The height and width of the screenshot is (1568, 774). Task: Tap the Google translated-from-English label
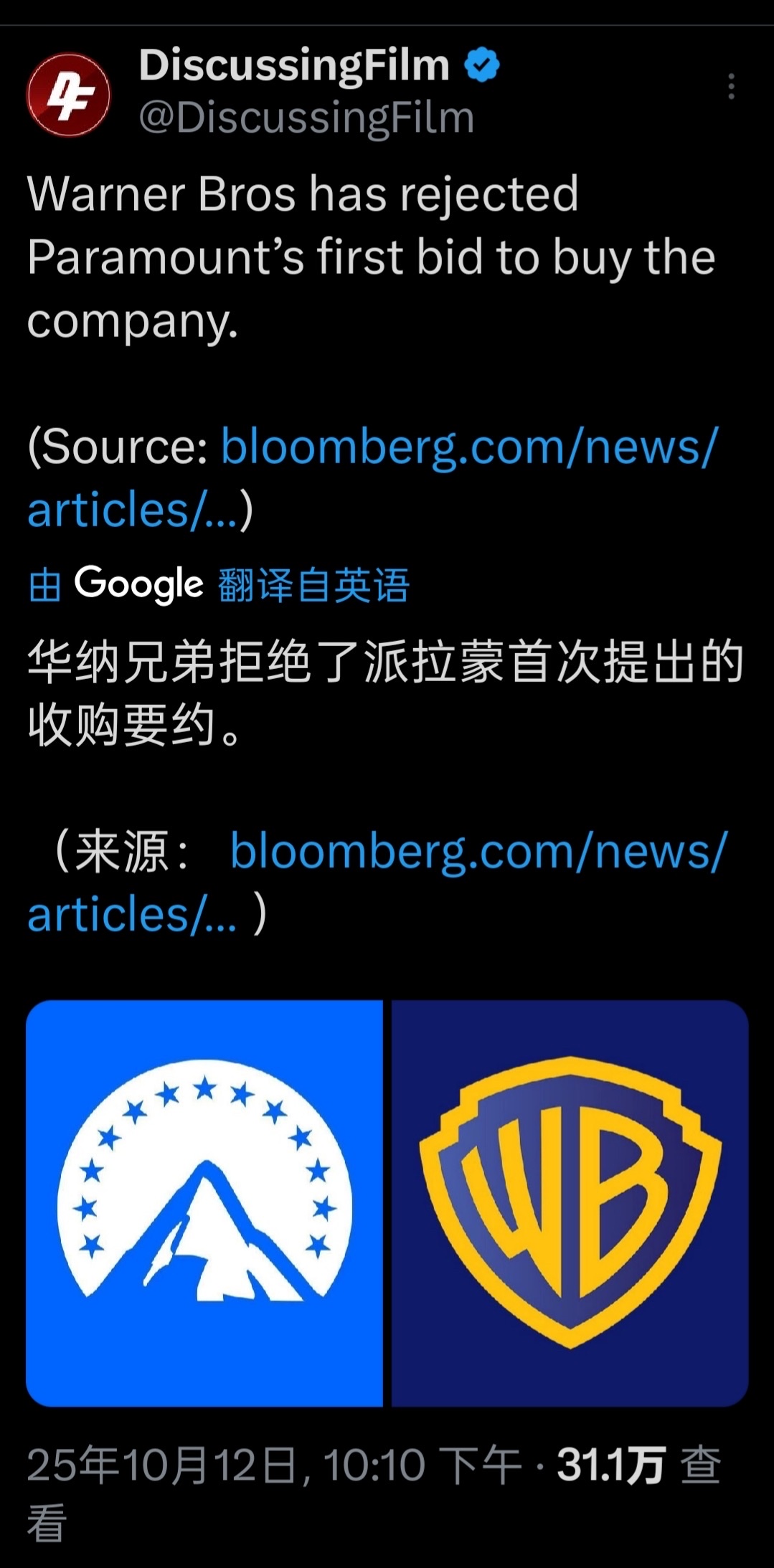tap(219, 584)
